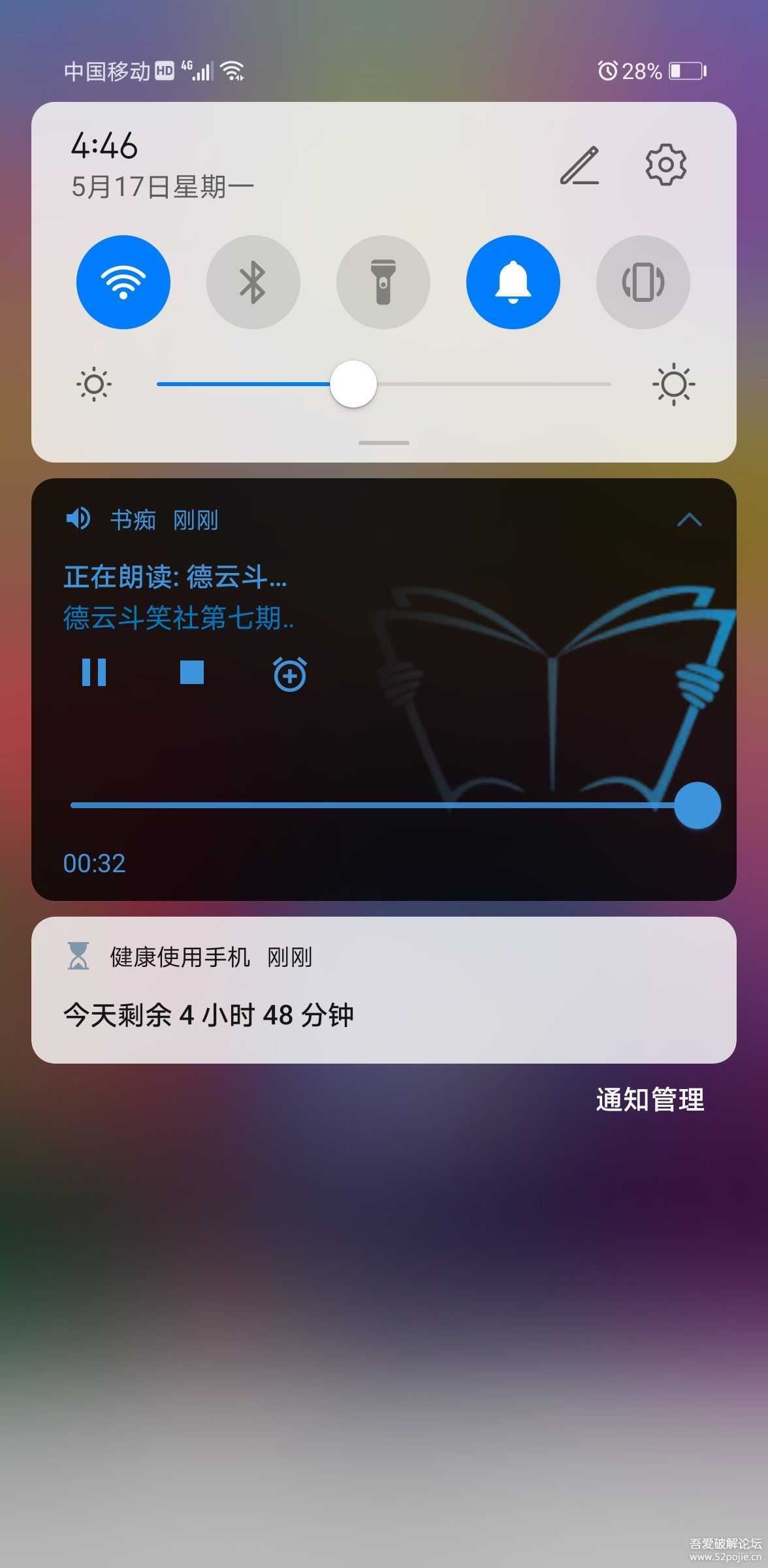
Task: Disable Wi-Fi from quick settings
Action: coord(123,281)
